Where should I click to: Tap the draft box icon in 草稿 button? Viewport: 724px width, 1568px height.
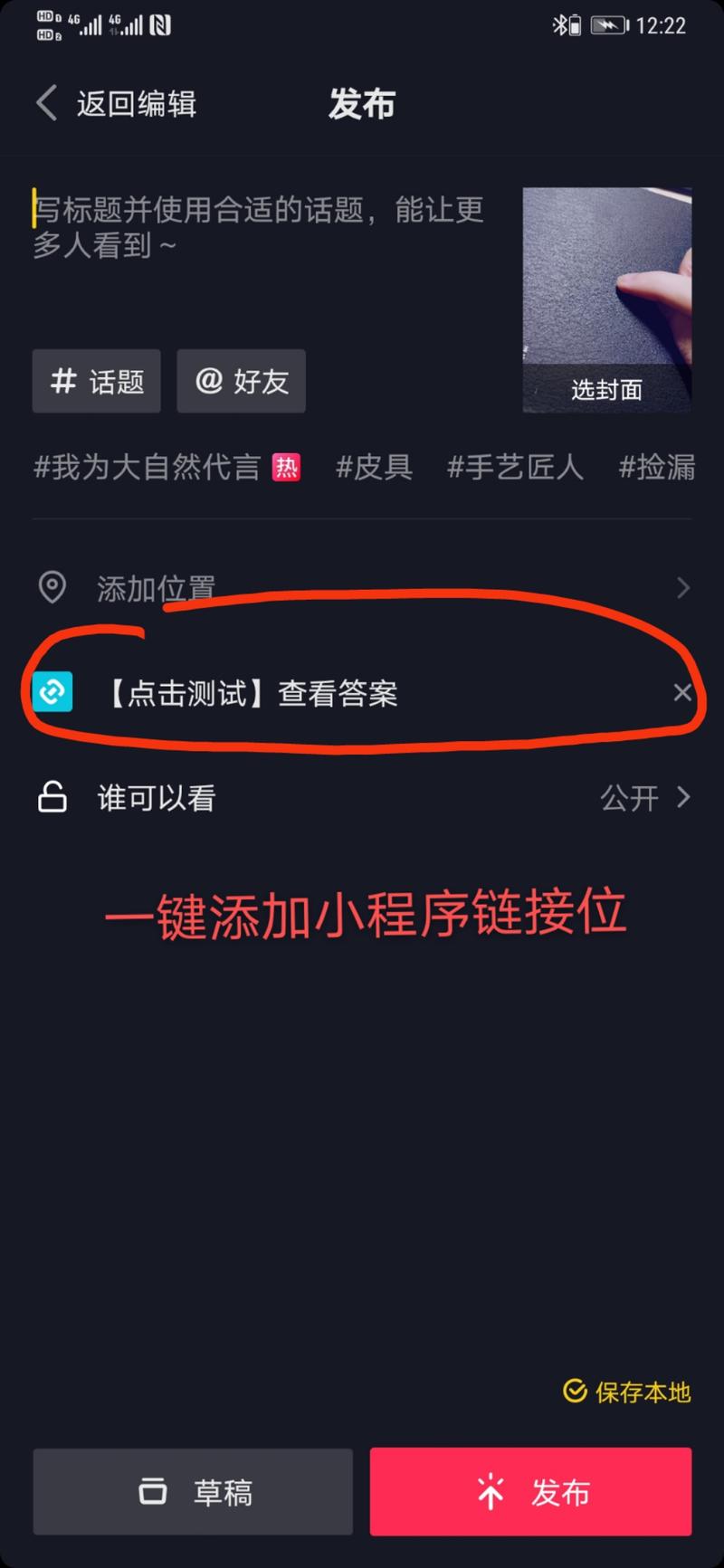[x=153, y=1491]
